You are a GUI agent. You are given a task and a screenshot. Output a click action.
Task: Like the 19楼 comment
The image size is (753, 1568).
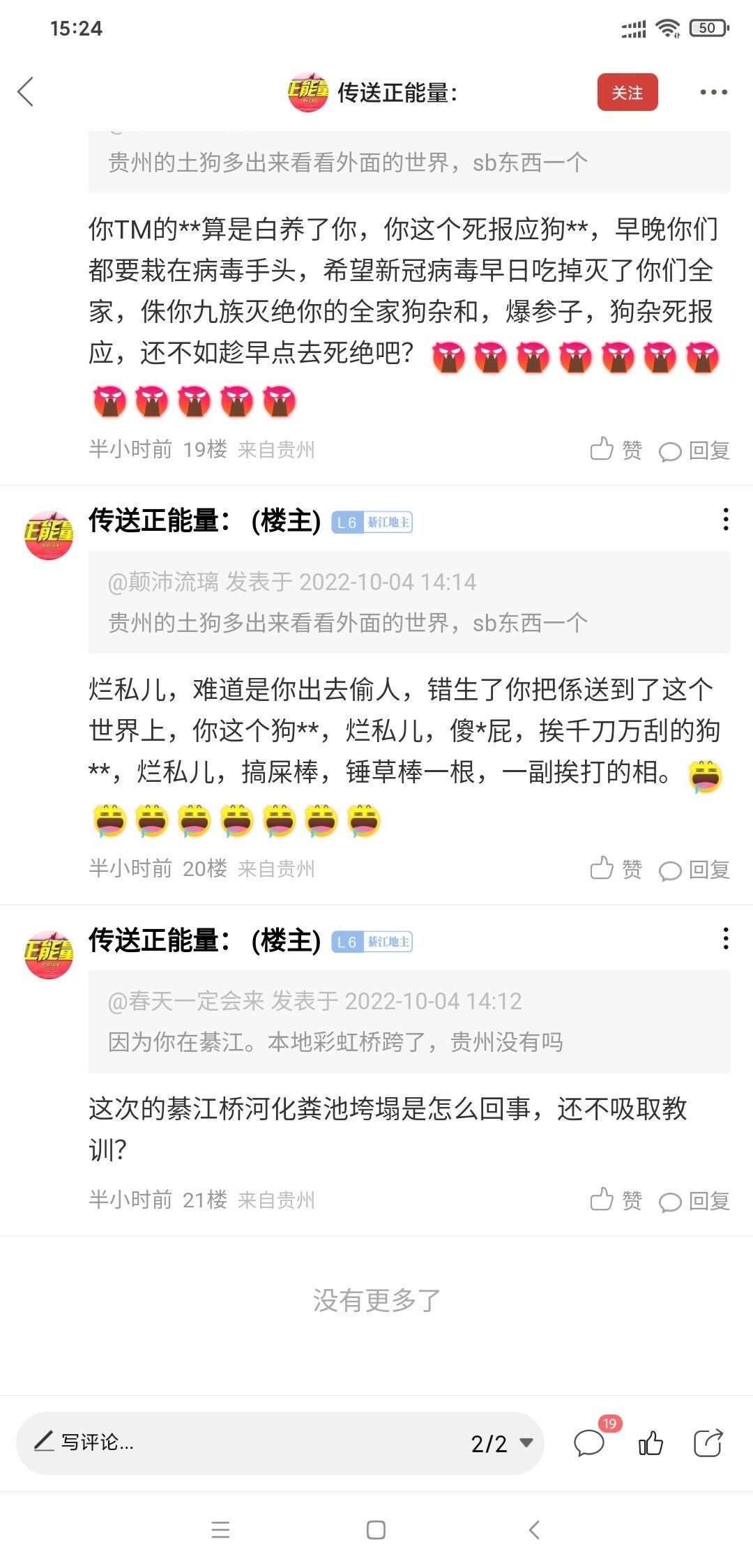tap(616, 450)
